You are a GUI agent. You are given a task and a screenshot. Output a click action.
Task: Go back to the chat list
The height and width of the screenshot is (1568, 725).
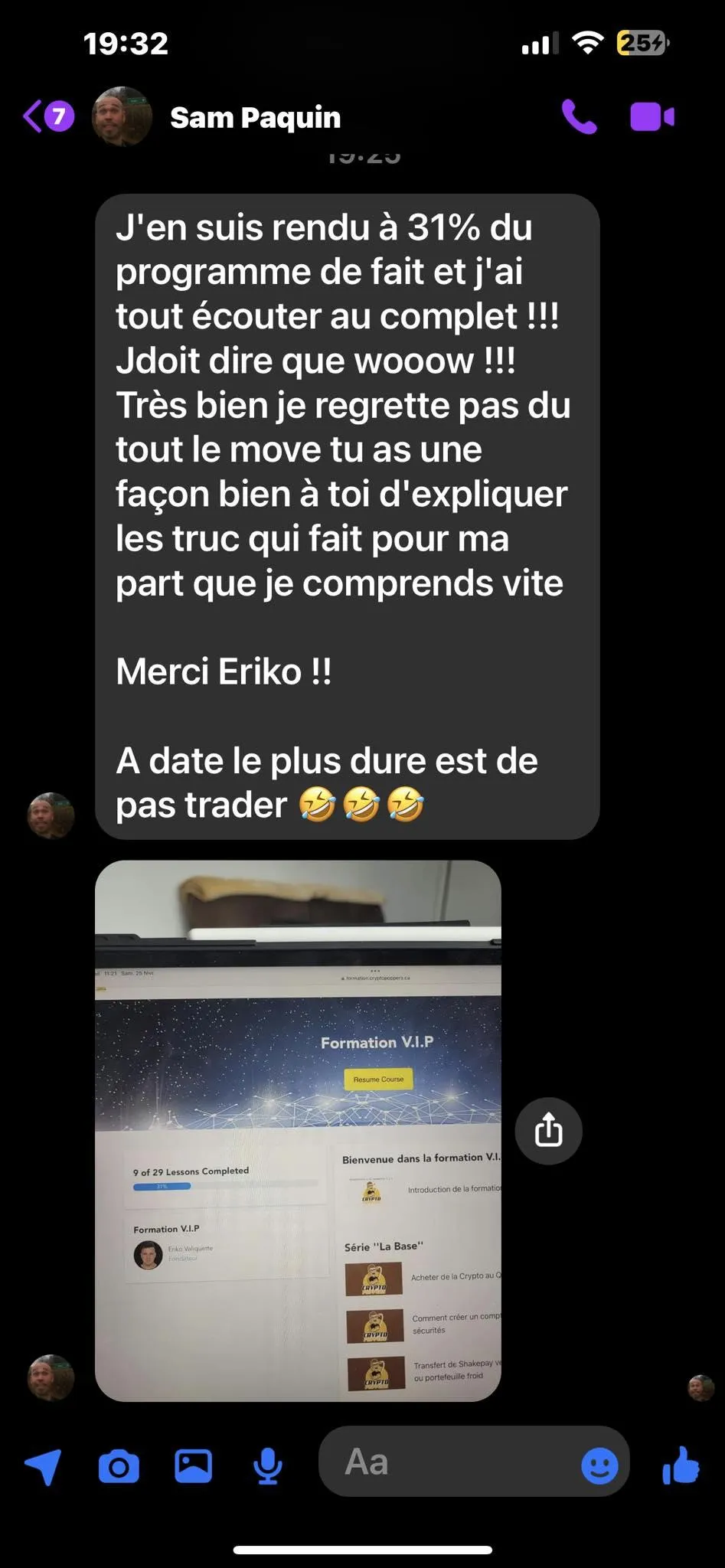tap(47, 117)
